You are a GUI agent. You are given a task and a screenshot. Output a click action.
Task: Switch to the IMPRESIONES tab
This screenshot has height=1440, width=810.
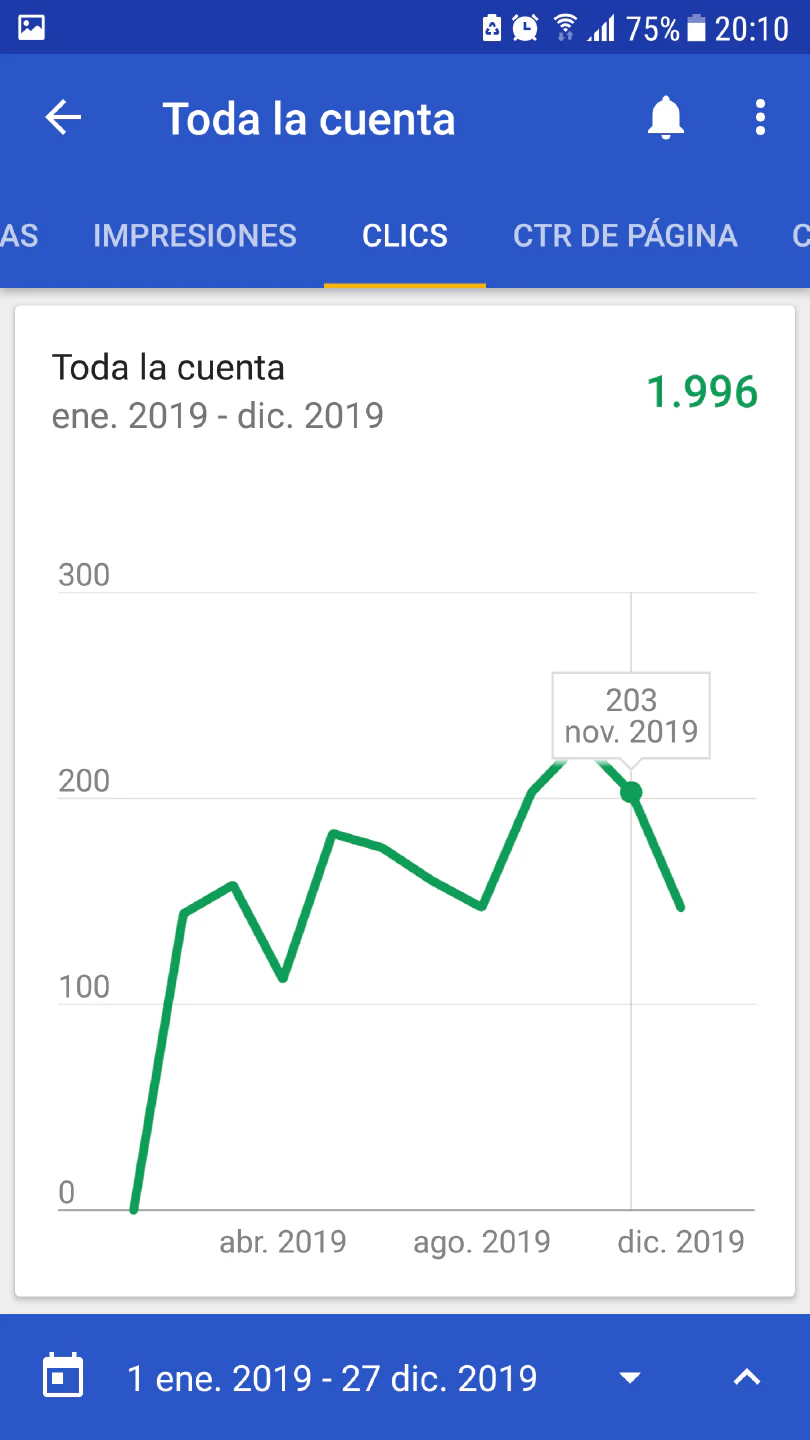[195, 235]
